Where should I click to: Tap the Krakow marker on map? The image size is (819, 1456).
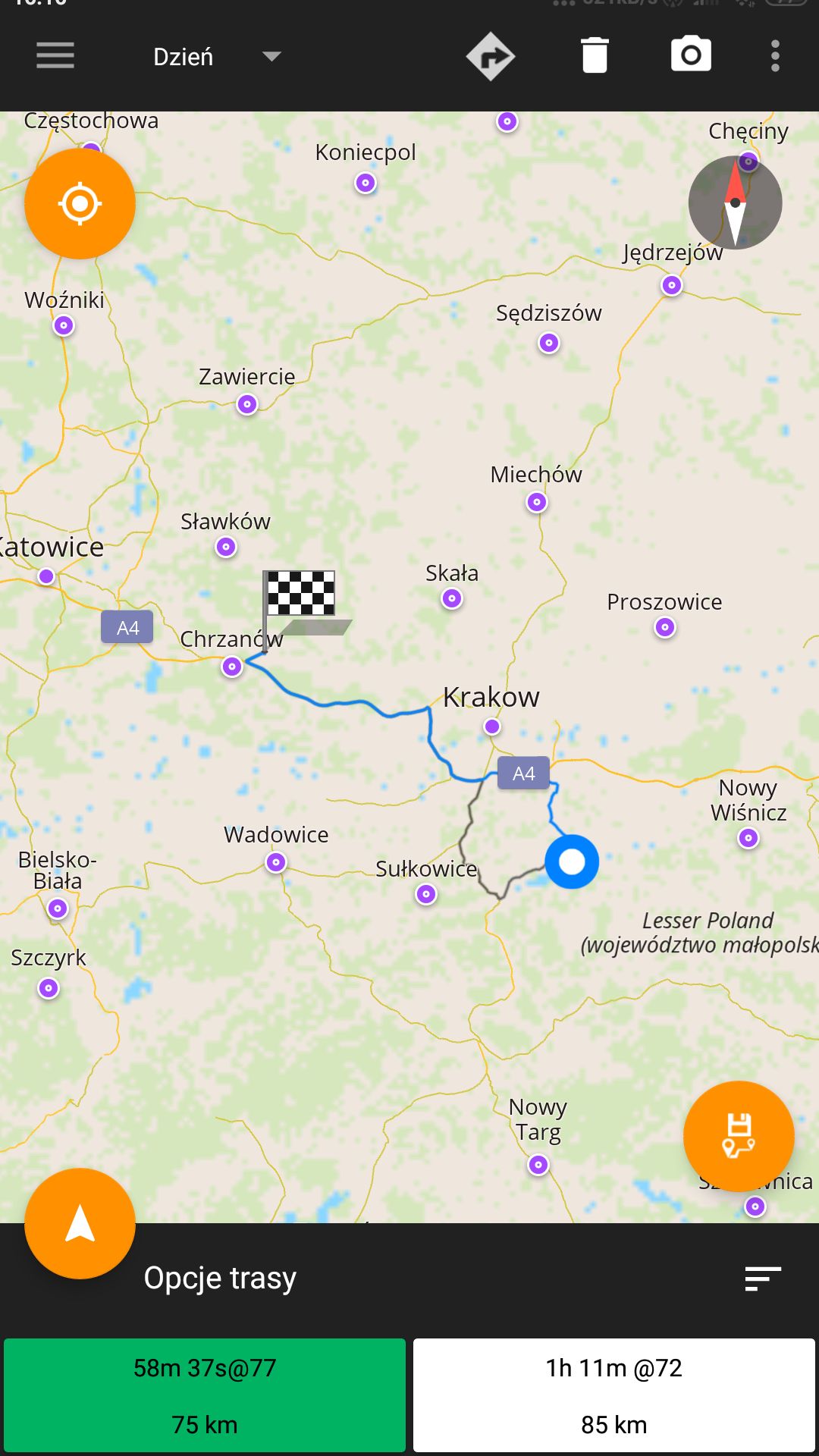492,726
